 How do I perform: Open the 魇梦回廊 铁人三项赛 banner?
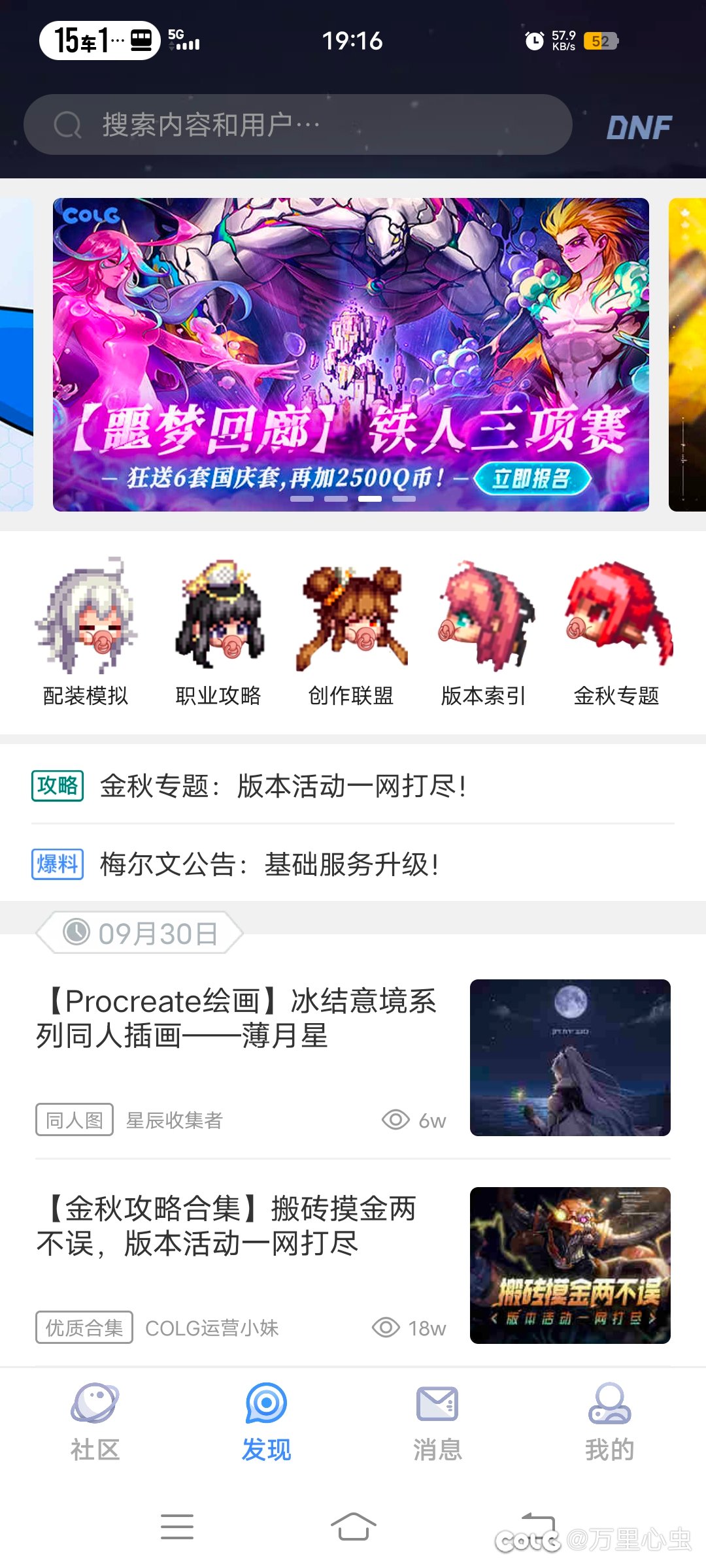[351, 354]
